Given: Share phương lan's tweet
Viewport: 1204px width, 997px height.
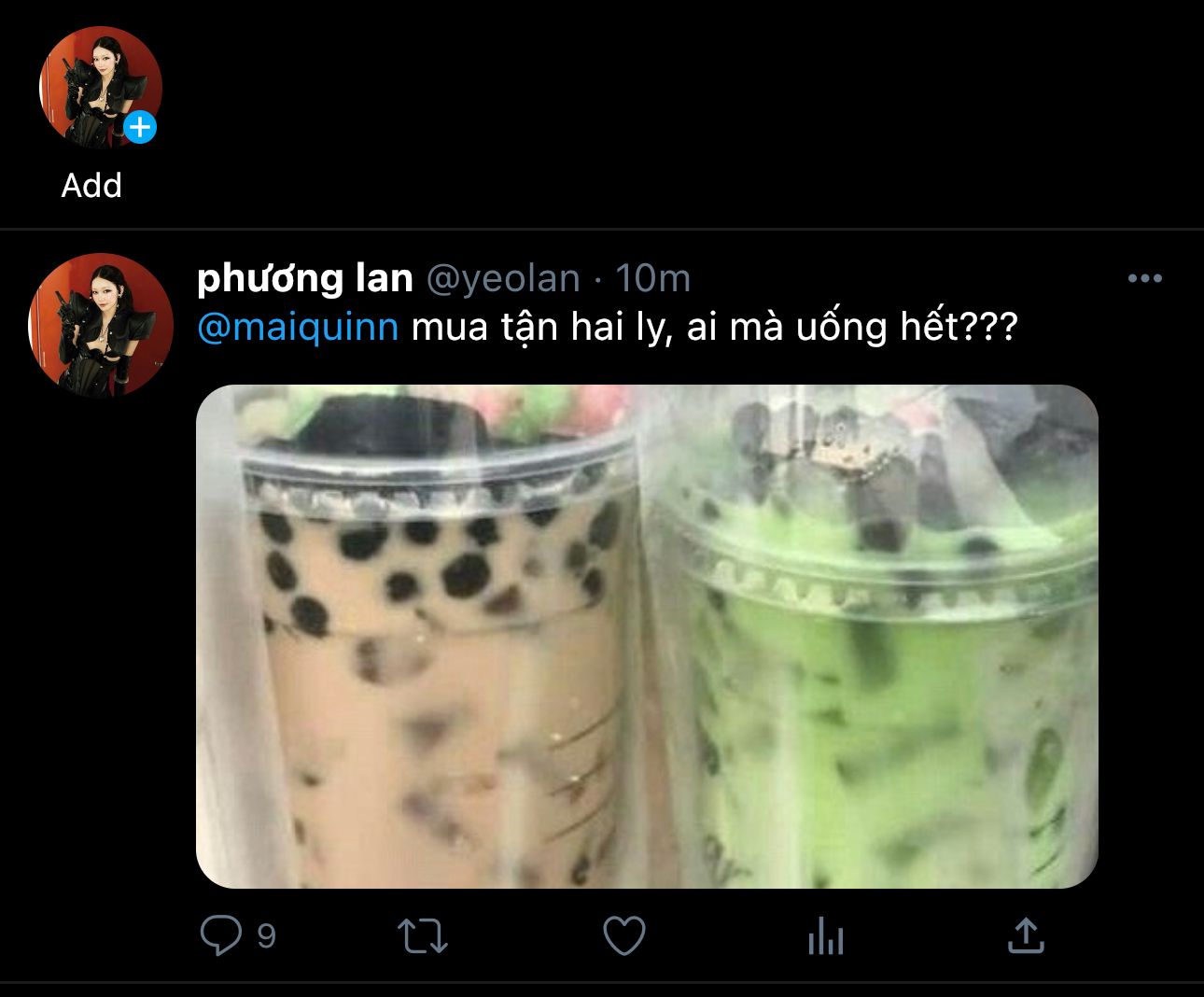Looking at the screenshot, I should [1026, 935].
